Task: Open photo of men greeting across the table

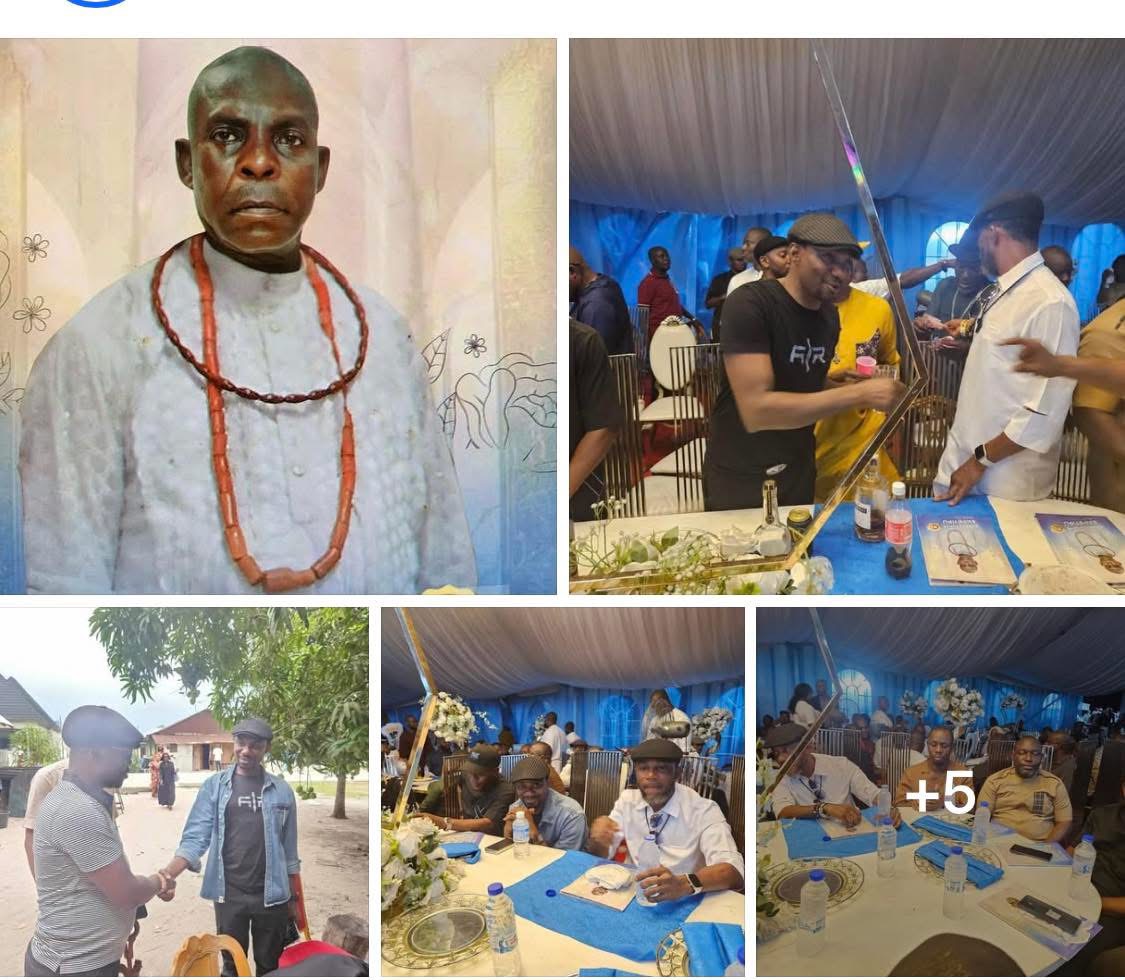Action: [846, 316]
